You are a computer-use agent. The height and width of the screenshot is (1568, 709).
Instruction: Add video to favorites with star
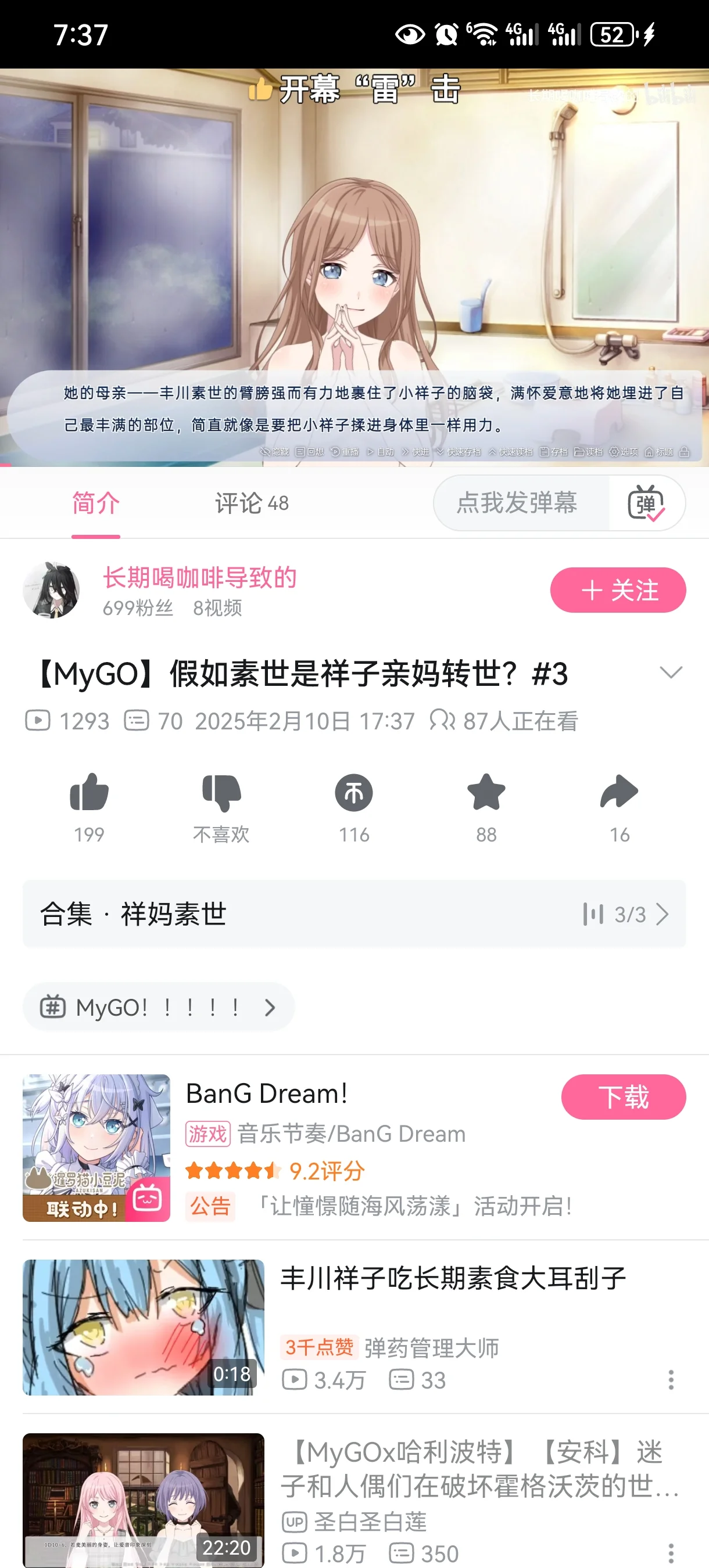coord(486,793)
